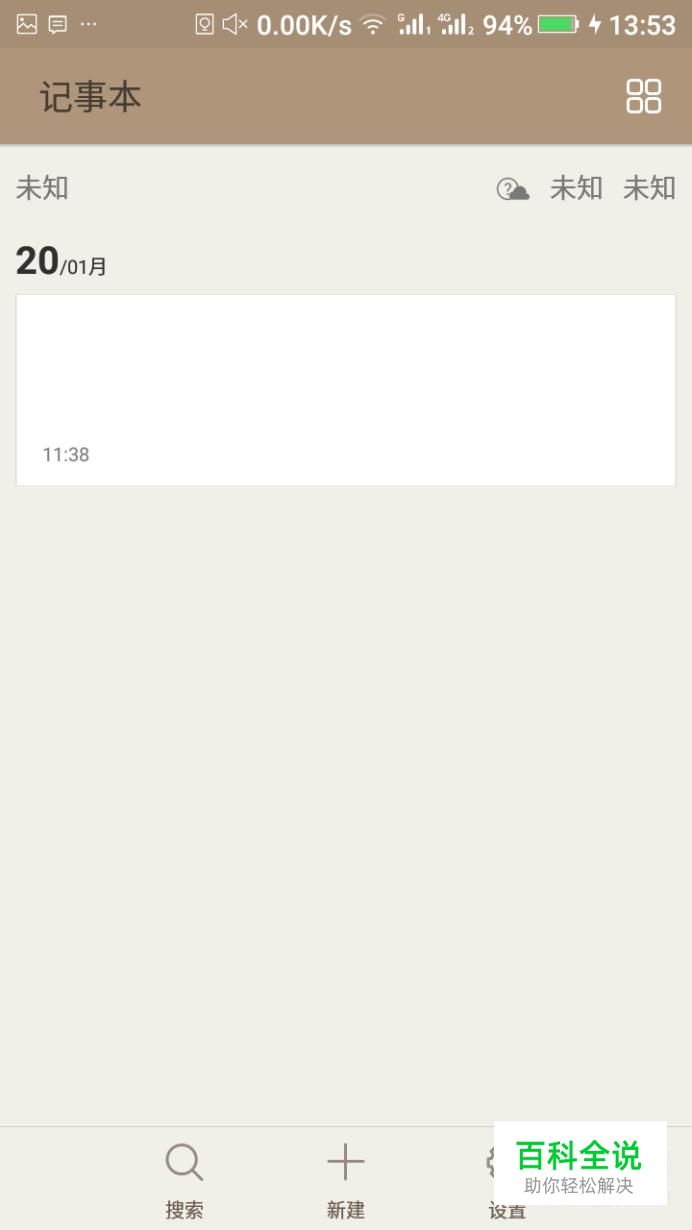This screenshot has width=692, height=1230.
Task: Open the note created at 11:38
Action: tap(345, 390)
